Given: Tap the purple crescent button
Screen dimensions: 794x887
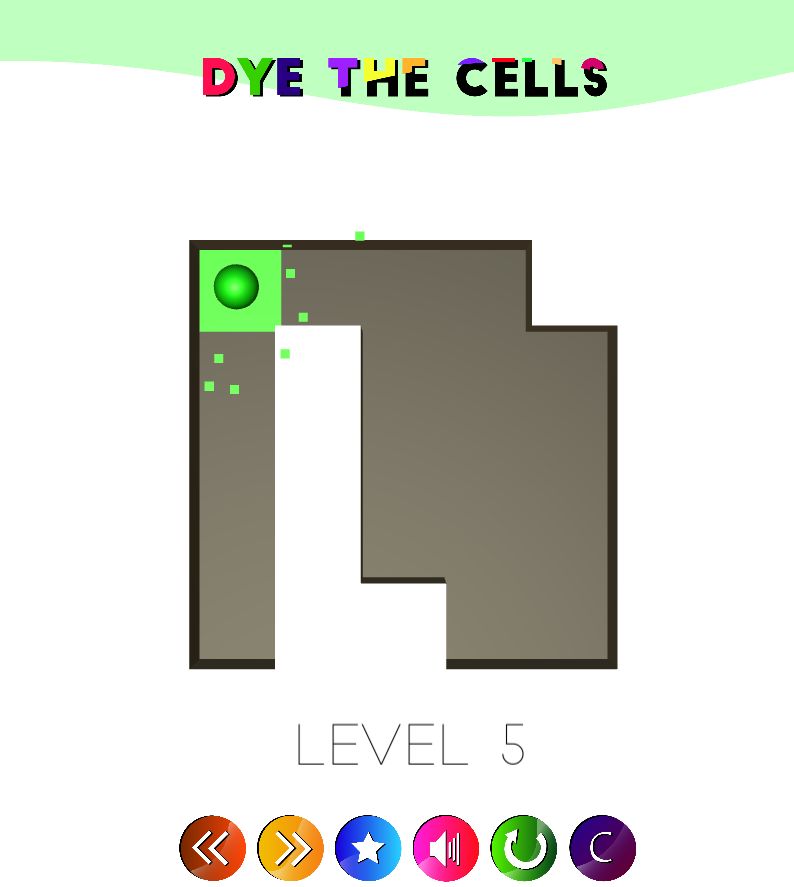Looking at the screenshot, I should (602, 848).
